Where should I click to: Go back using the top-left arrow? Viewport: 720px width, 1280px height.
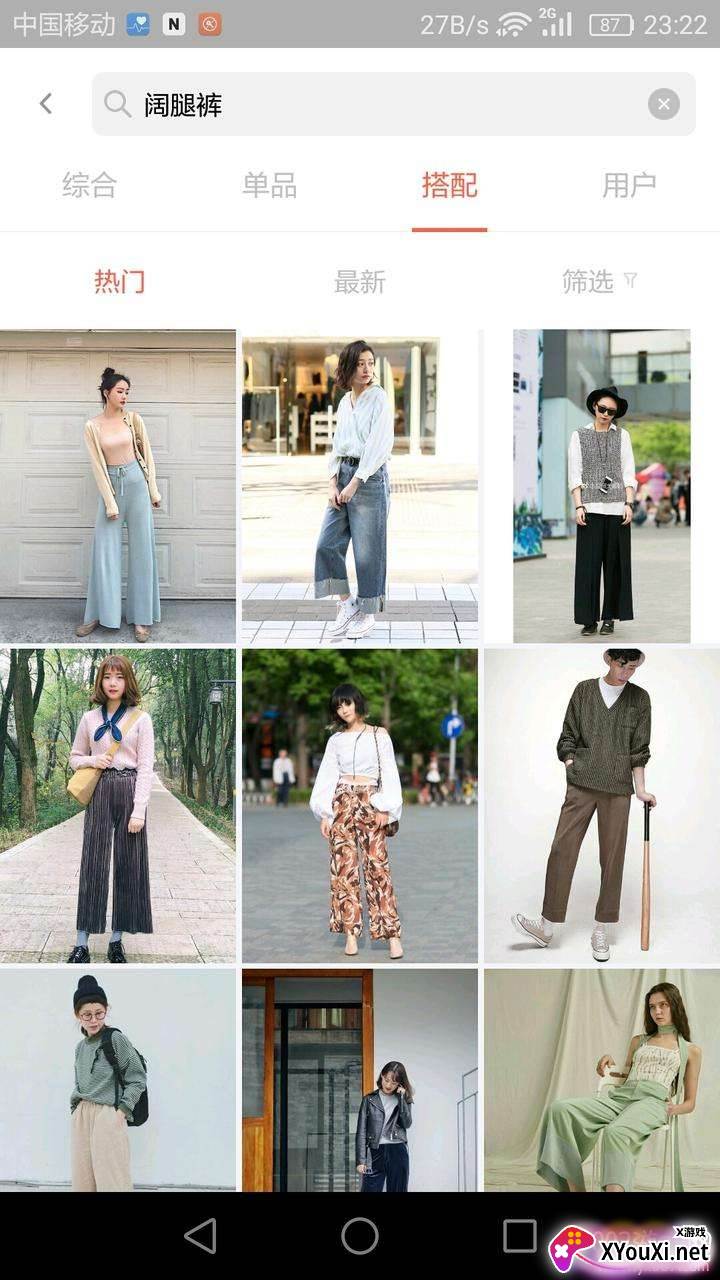[45, 104]
